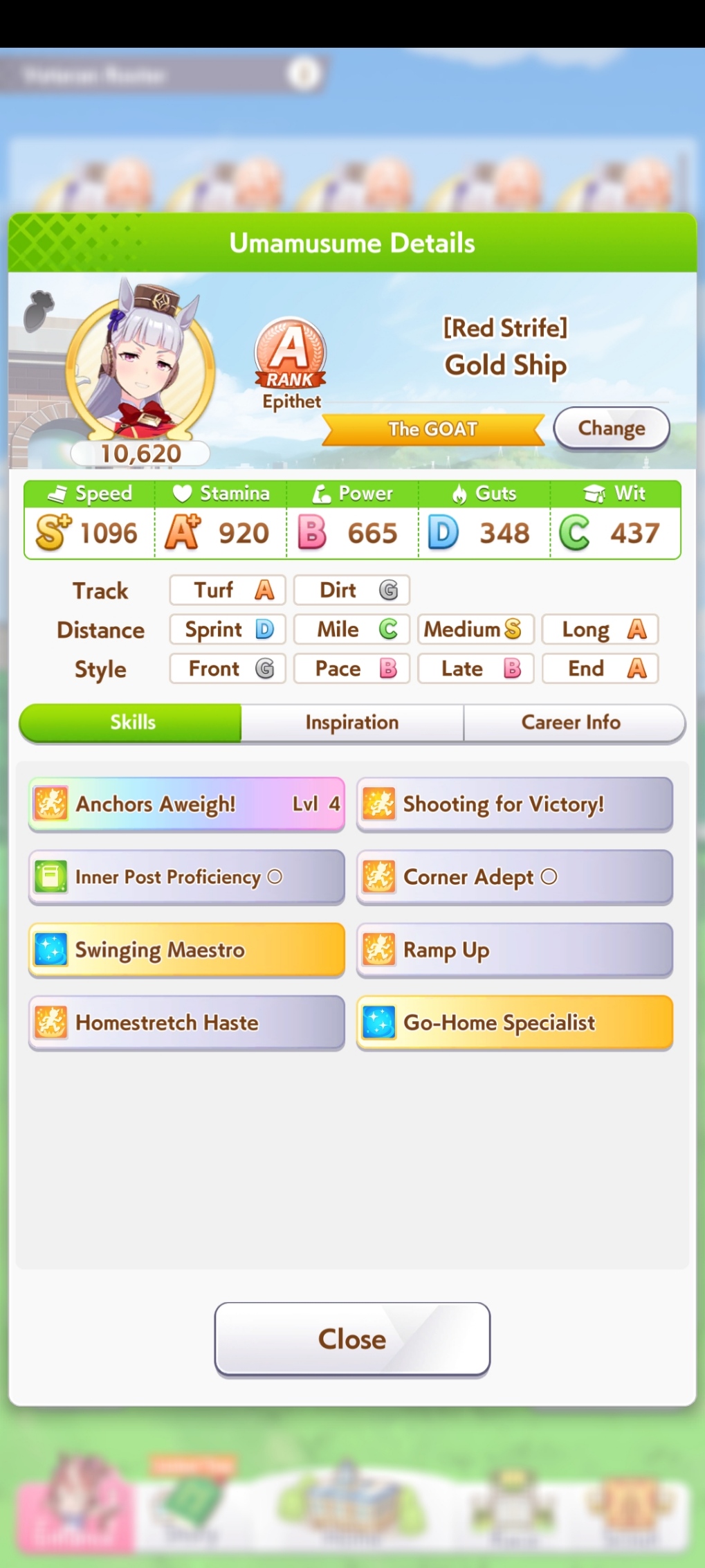
Task: Close the Umamusume Details dialog
Action: (x=352, y=1339)
